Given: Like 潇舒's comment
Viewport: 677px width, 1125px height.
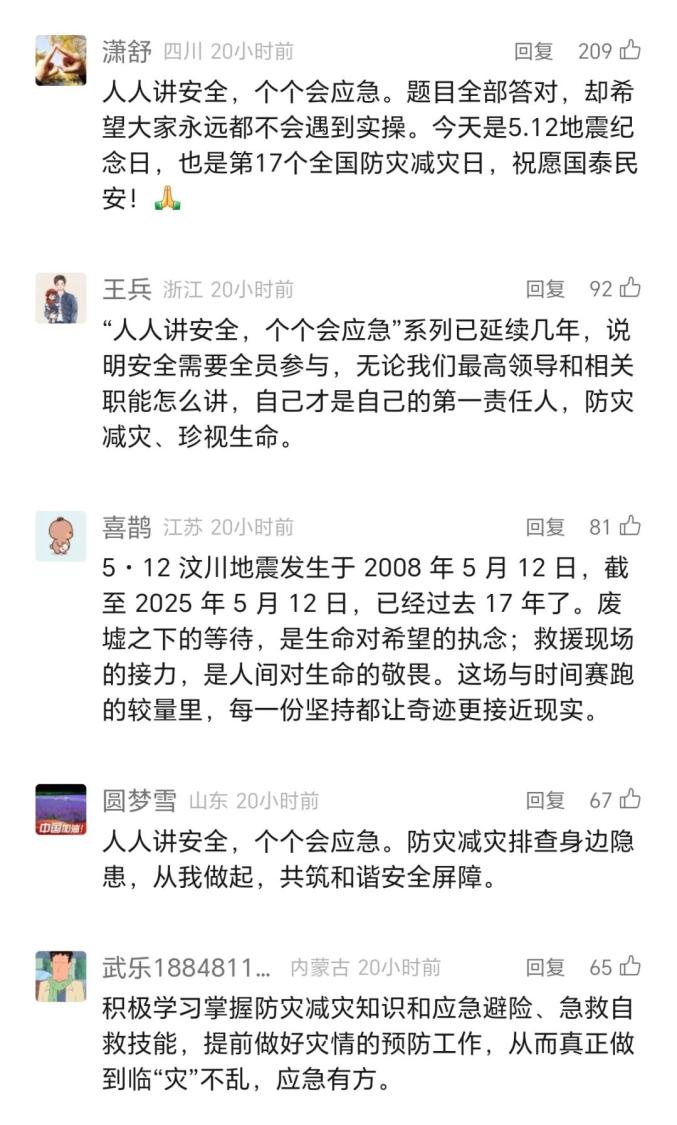Looking at the screenshot, I should pos(630,50).
